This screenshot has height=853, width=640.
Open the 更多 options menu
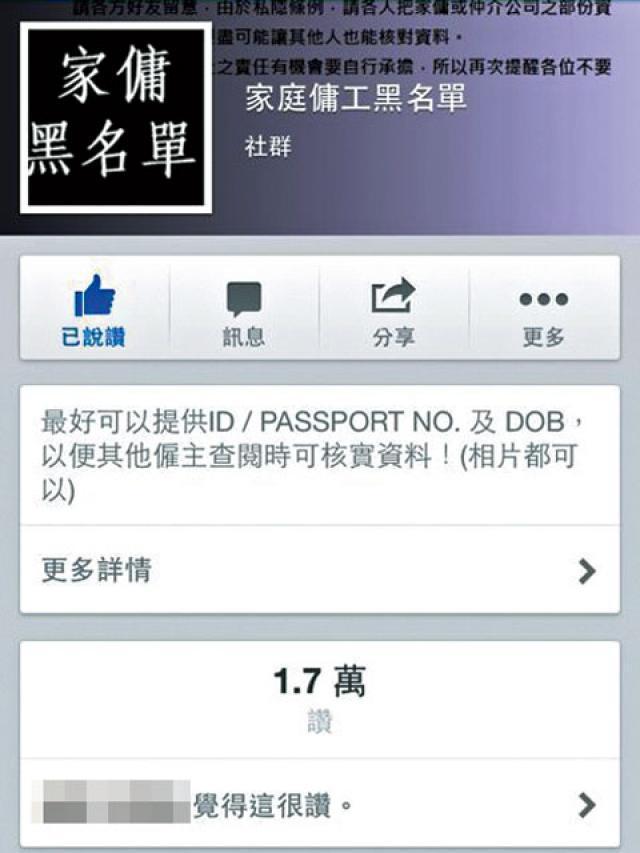tap(544, 309)
